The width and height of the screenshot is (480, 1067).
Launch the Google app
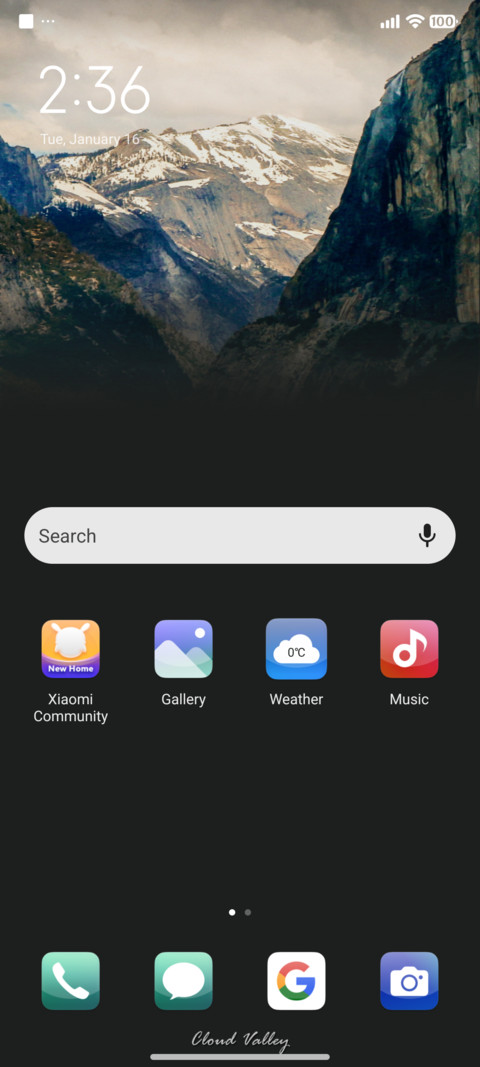tap(296, 981)
